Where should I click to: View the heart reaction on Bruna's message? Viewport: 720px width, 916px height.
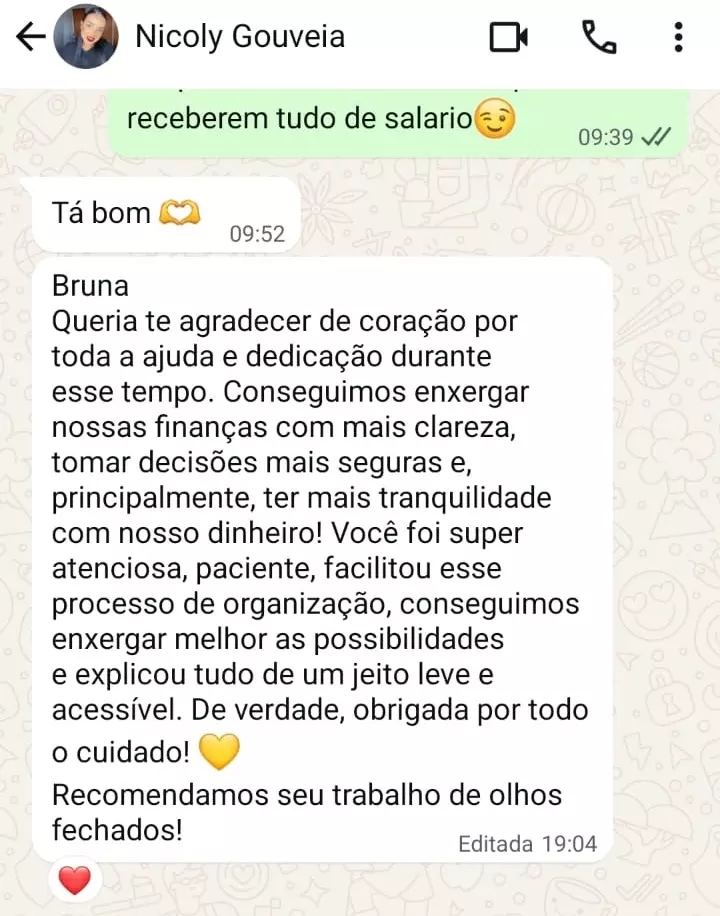click(x=75, y=880)
